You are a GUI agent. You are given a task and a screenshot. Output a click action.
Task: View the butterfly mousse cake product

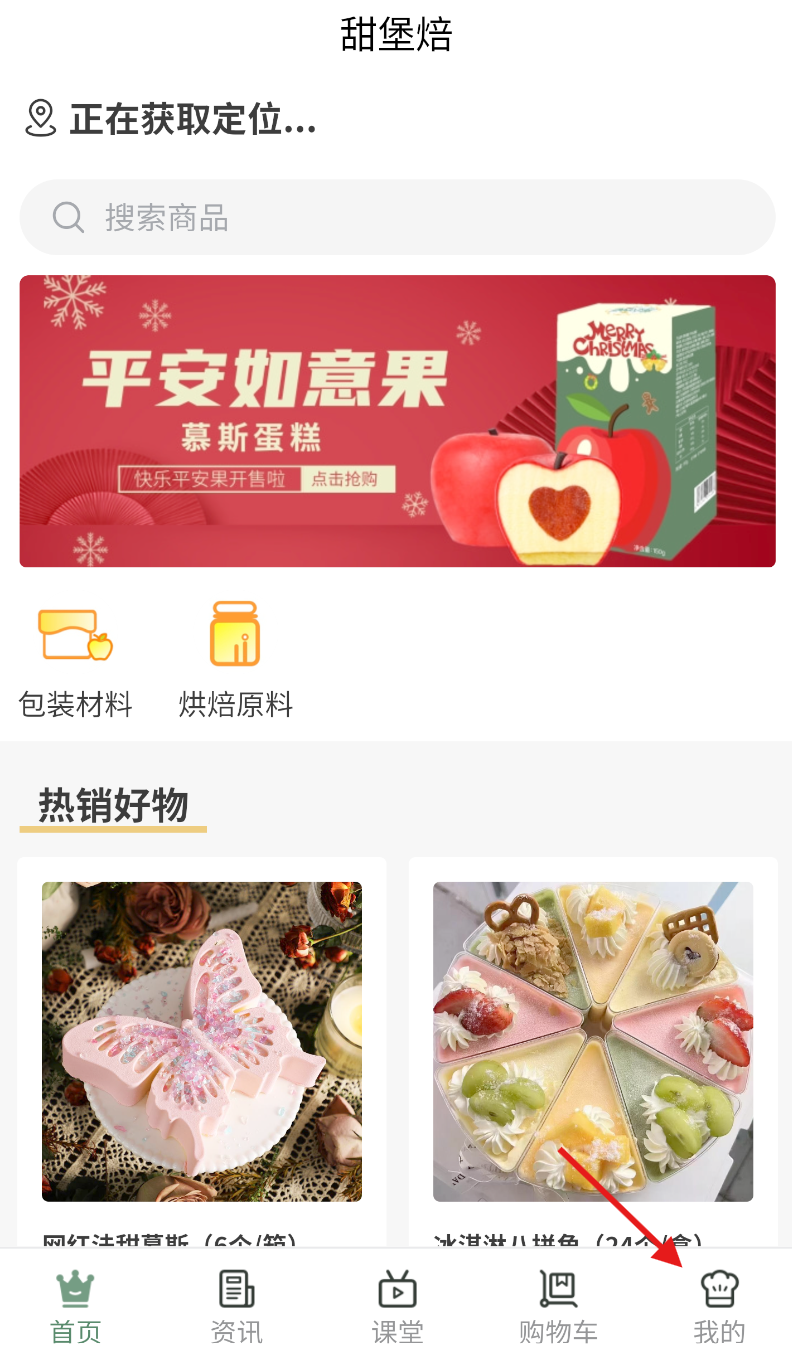click(201, 1041)
